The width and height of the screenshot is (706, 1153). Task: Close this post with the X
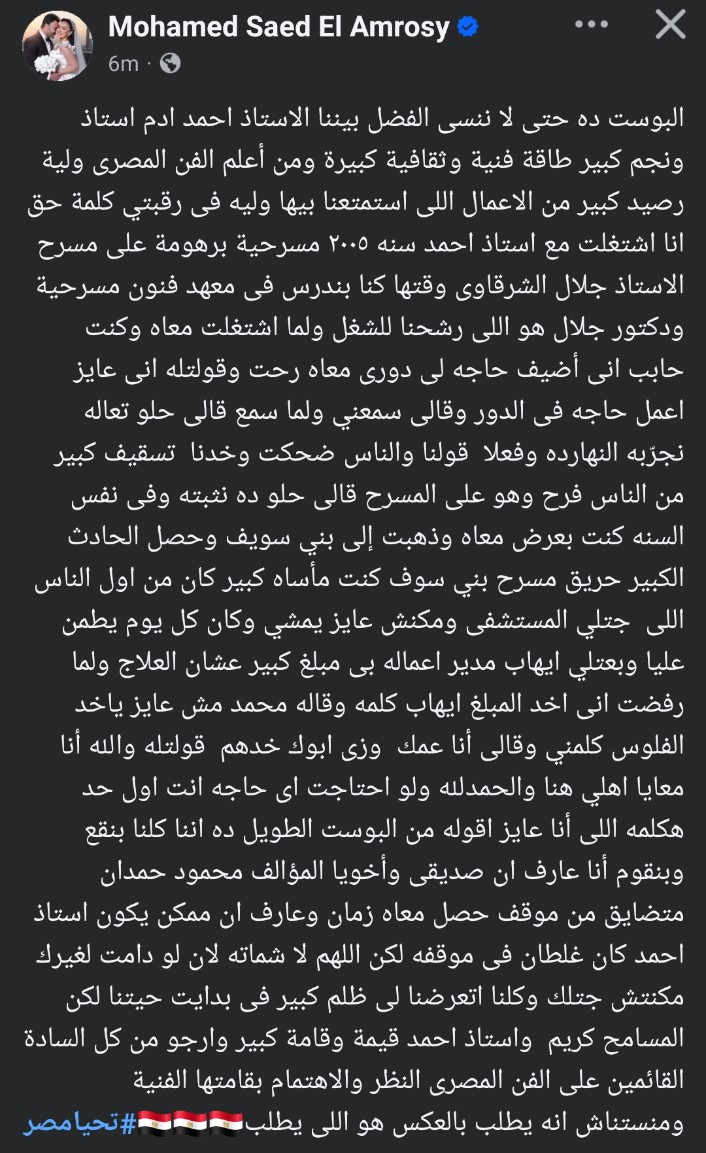pos(670,24)
